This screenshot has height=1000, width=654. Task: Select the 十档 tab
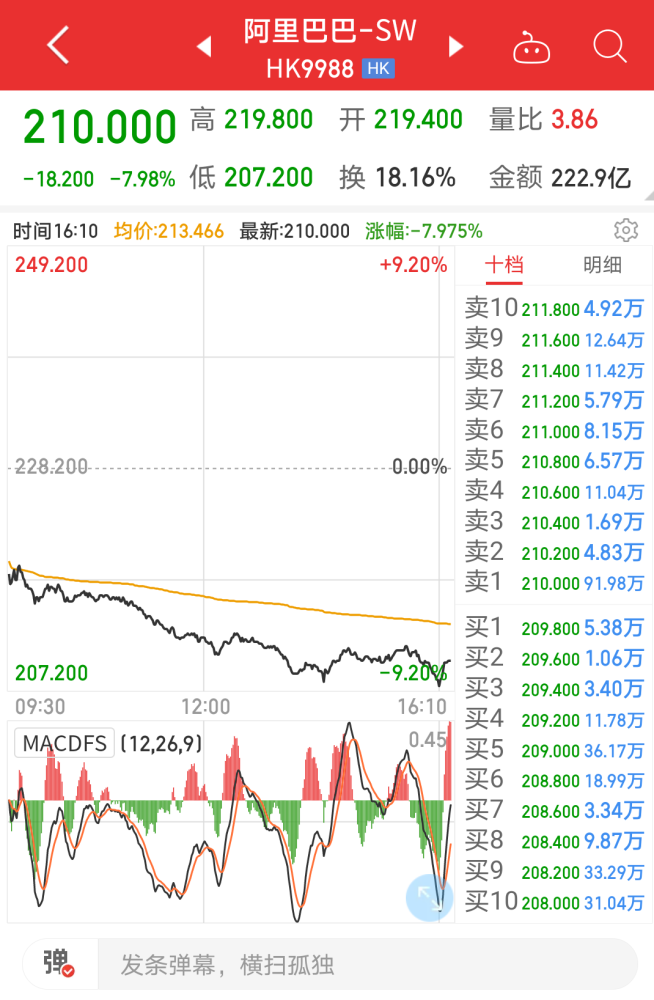pyautogui.click(x=504, y=265)
